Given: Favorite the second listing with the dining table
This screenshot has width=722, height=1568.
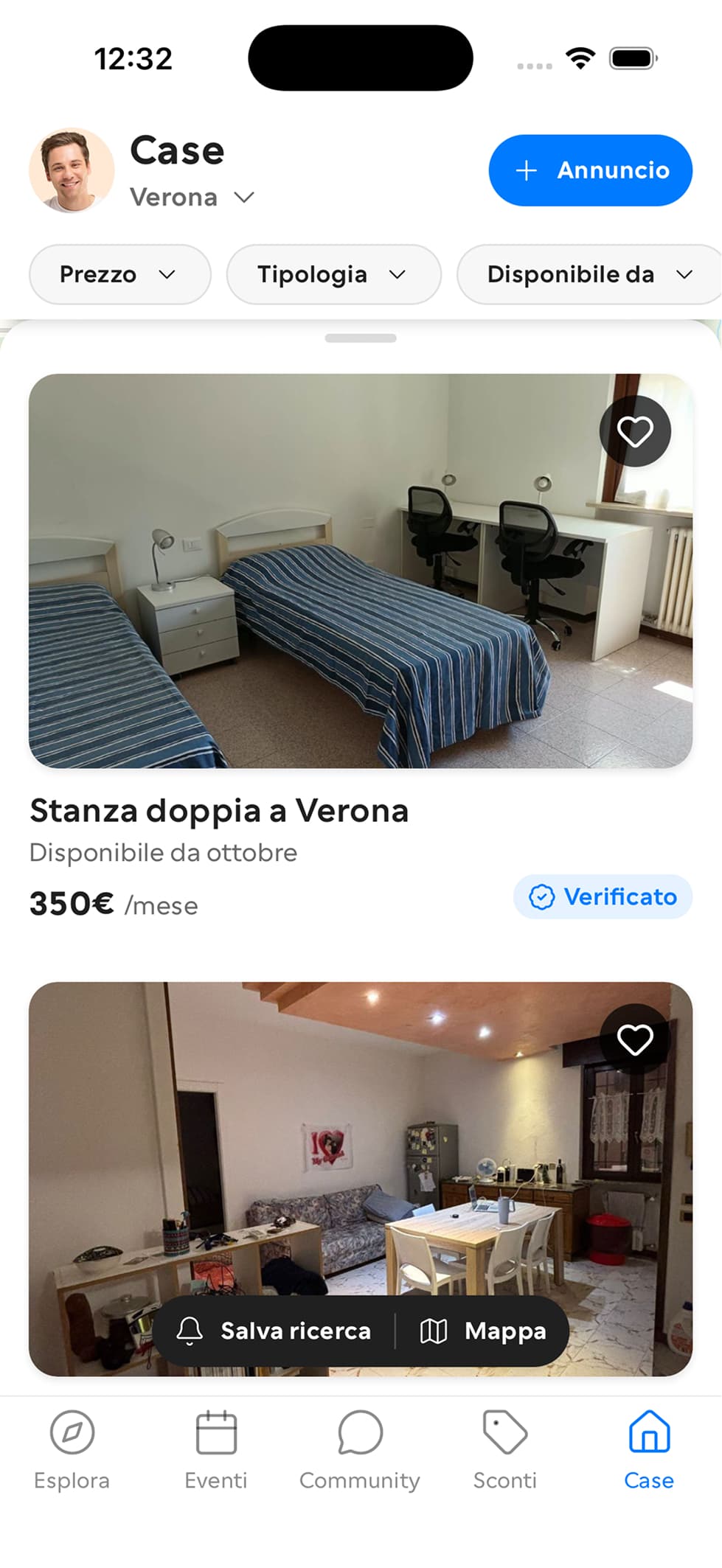Looking at the screenshot, I should [x=634, y=1039].
